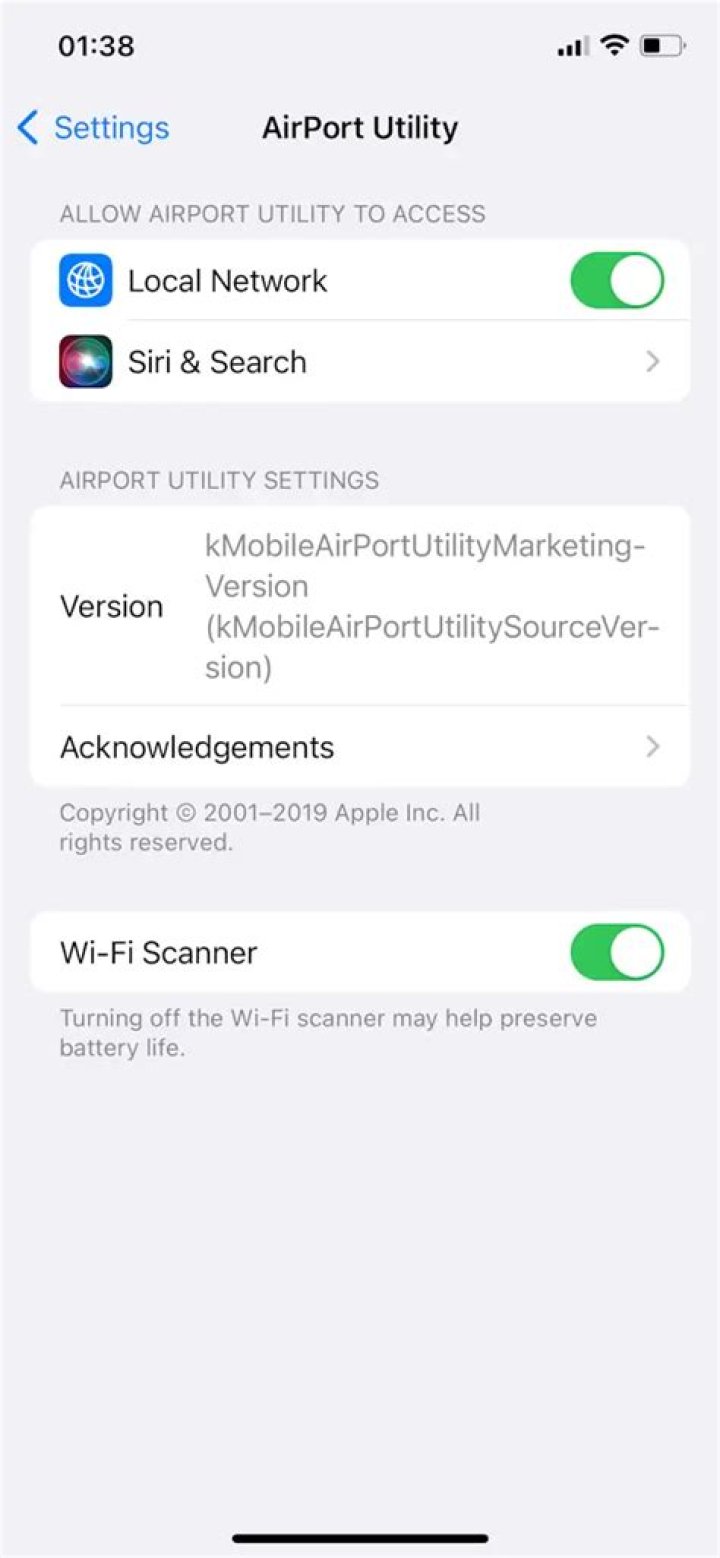Viewport: 720px width, 1558px height.
Task: Go back to Settings
Action: [x=93, y=128]
